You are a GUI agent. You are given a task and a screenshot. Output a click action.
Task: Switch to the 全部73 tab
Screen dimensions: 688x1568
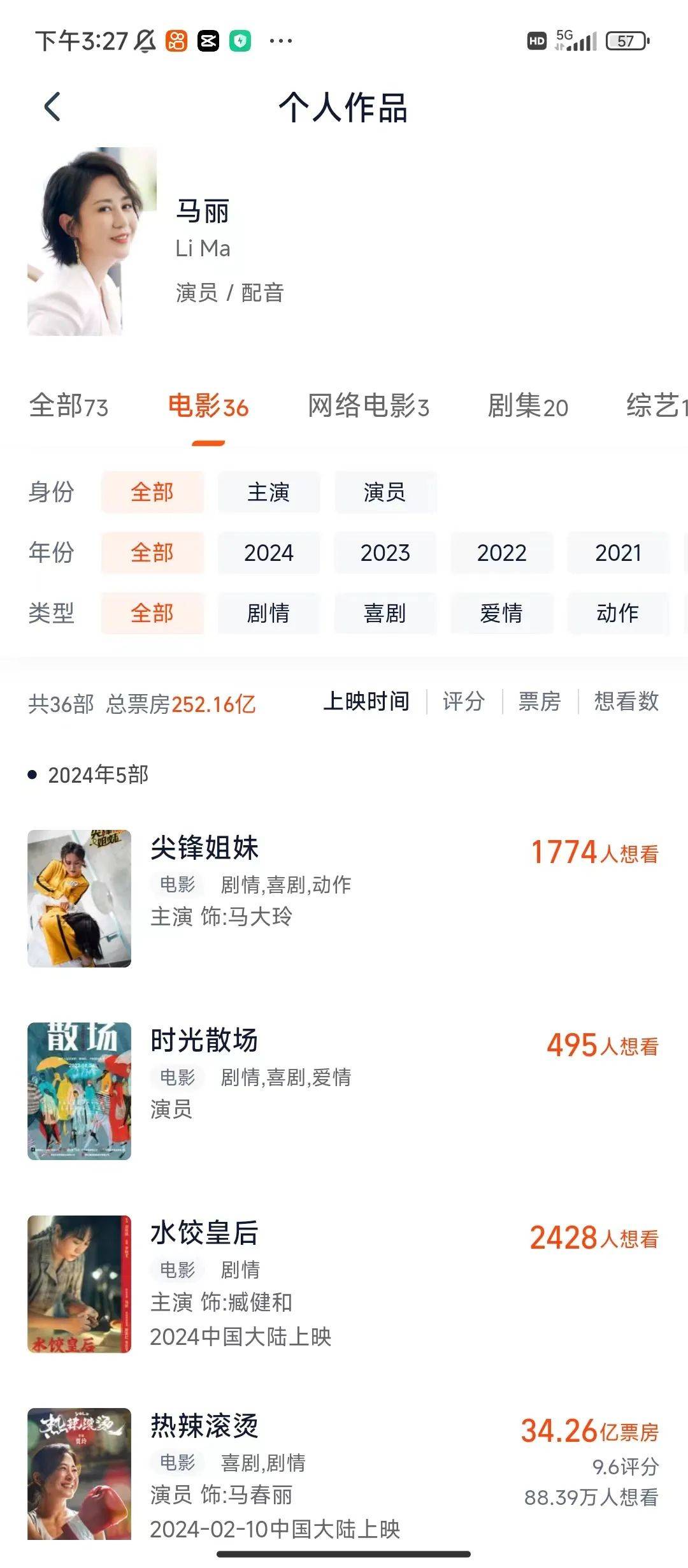(69, 406)
